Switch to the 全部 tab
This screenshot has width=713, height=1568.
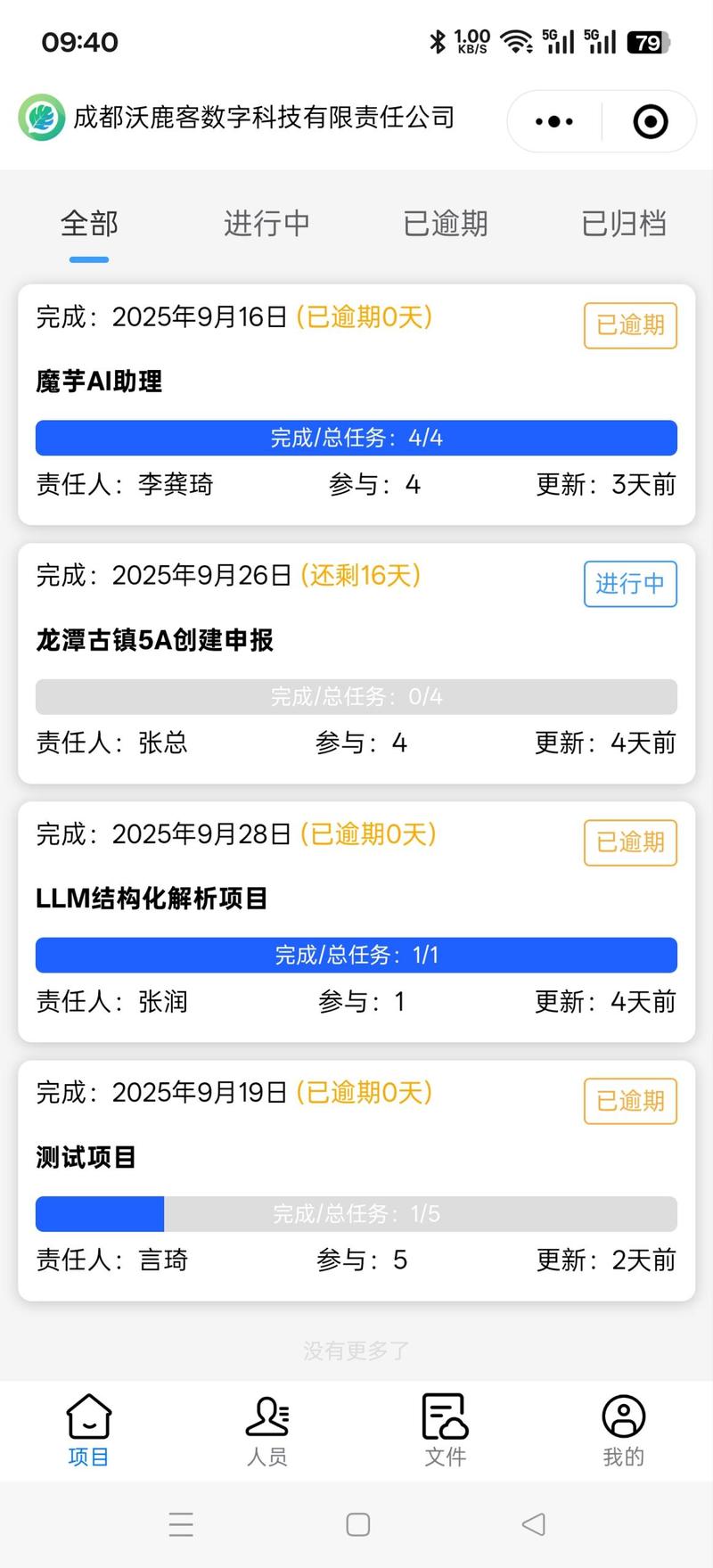click(89, 224)
